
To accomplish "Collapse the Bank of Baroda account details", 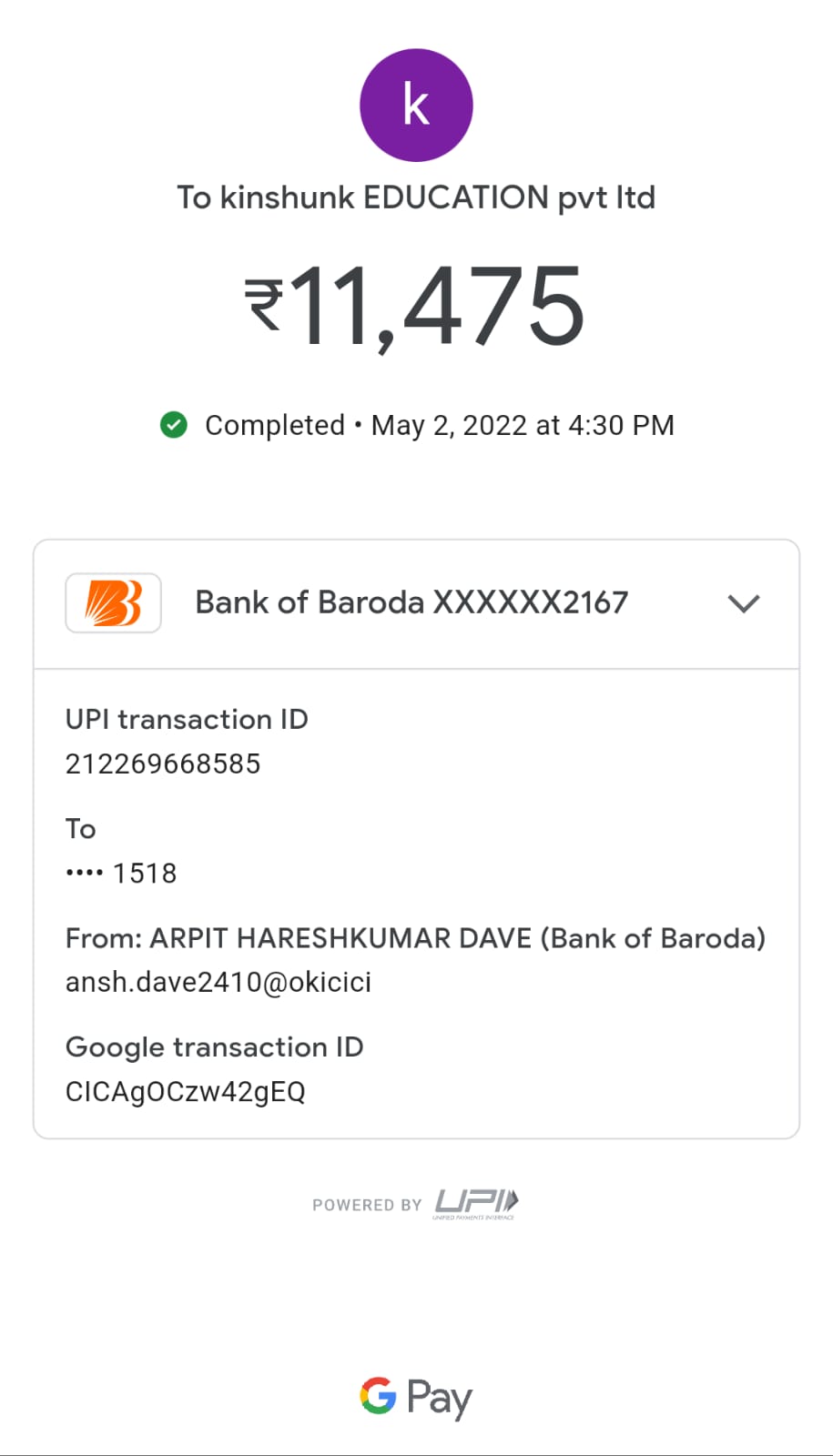I will [x=744, y=603].
